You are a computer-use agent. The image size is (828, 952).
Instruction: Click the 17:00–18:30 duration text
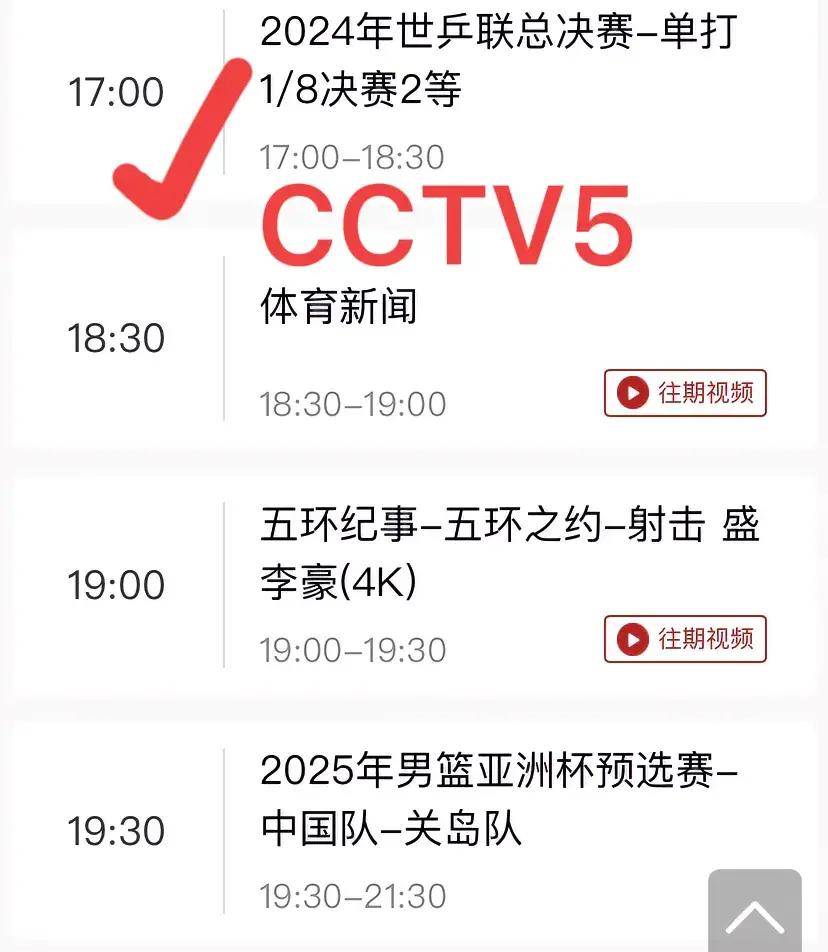pyautogui.click(x=352, y=155)
